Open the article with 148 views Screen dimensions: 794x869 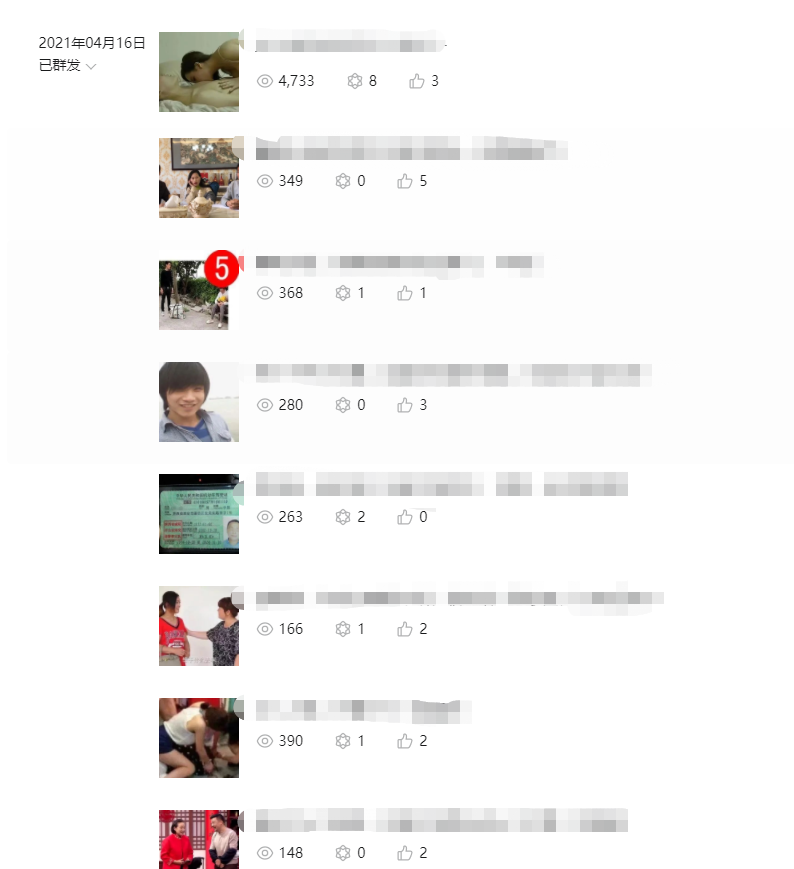(x=440, y=823)
